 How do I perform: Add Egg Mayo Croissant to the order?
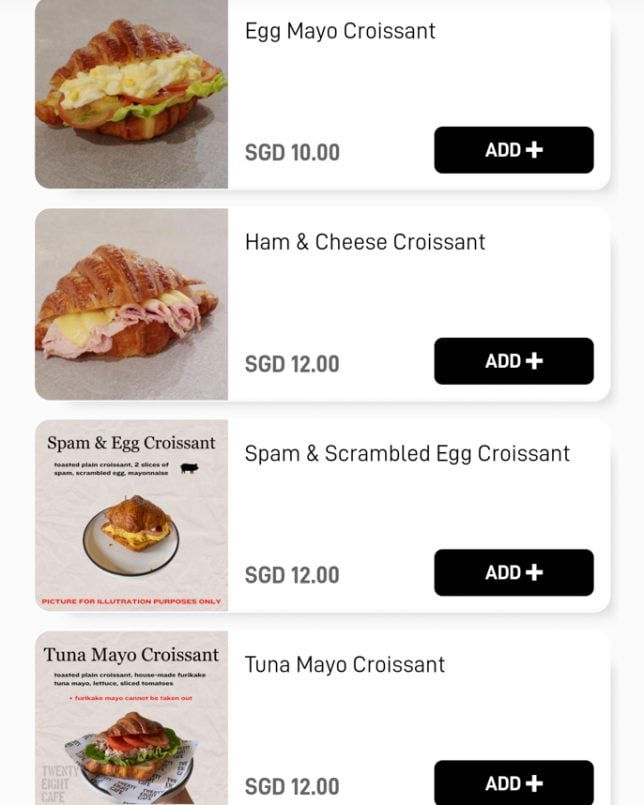tap(513, 150)
